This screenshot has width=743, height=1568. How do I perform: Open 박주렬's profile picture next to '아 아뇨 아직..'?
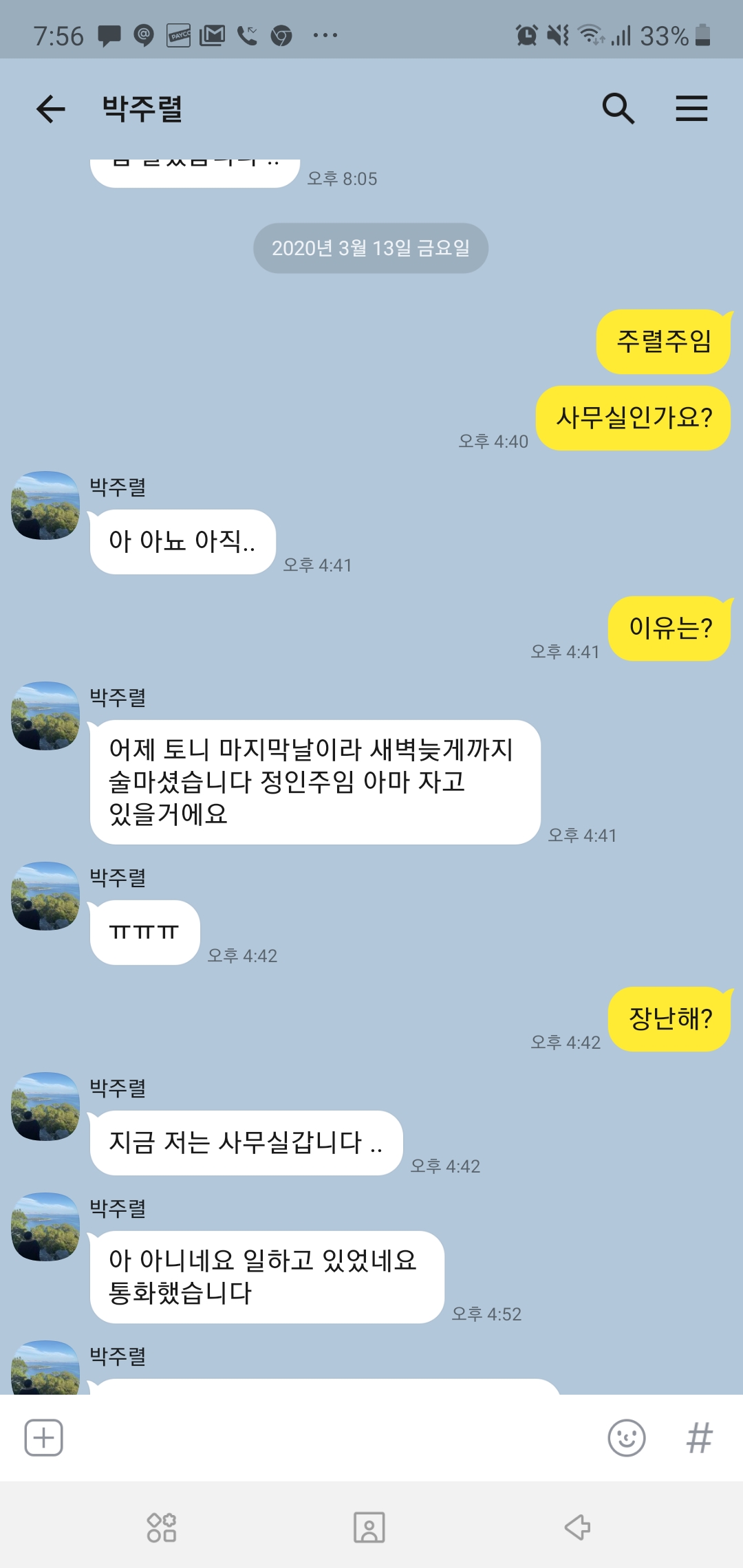(45, 505)
